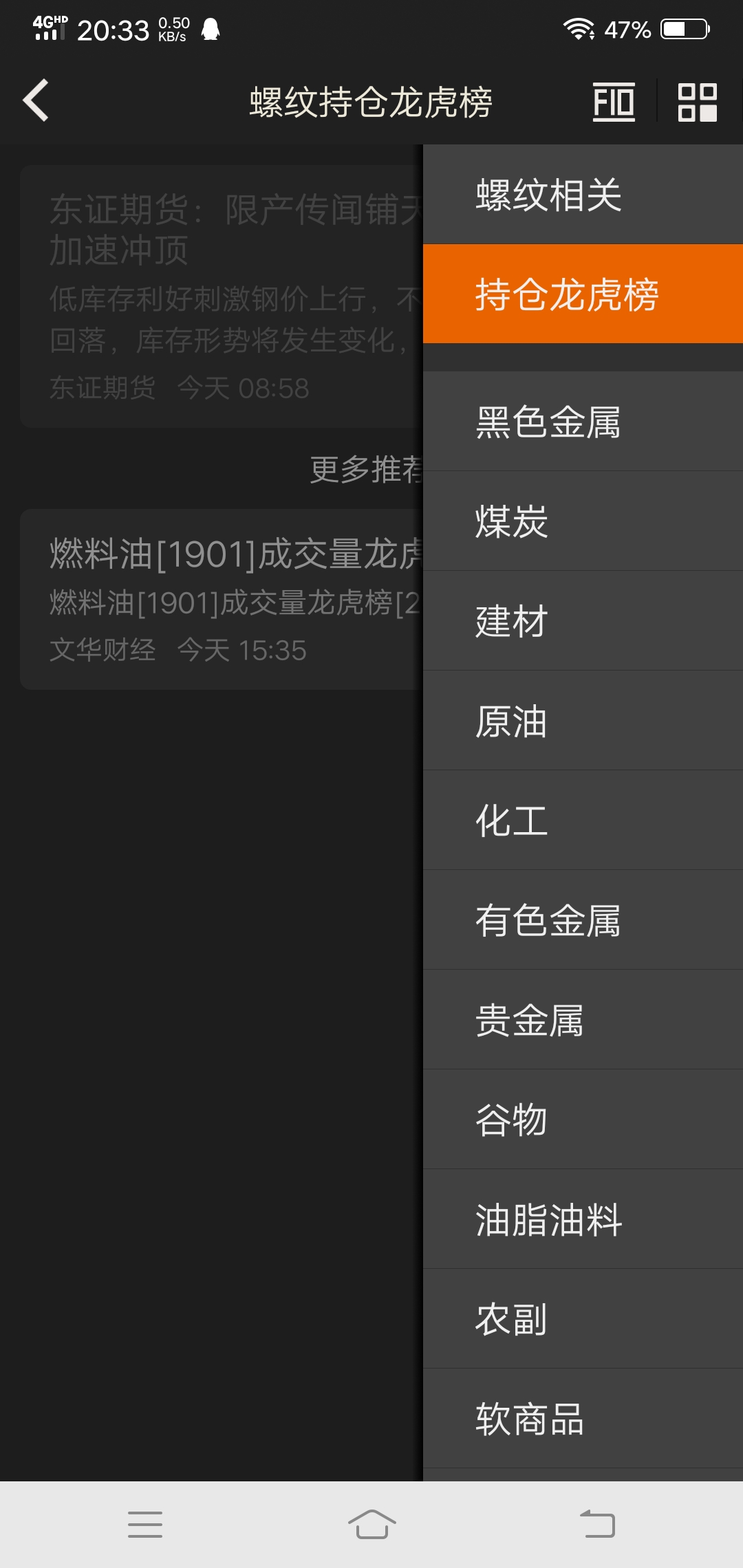Open the 化工 category
This screenshot has height=1568, width=743.
(582, 820)
